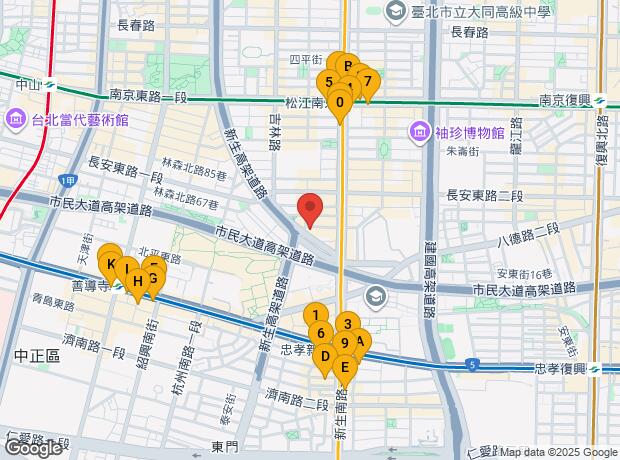Tap the orange marker labeled H

[x=138, y=282]
